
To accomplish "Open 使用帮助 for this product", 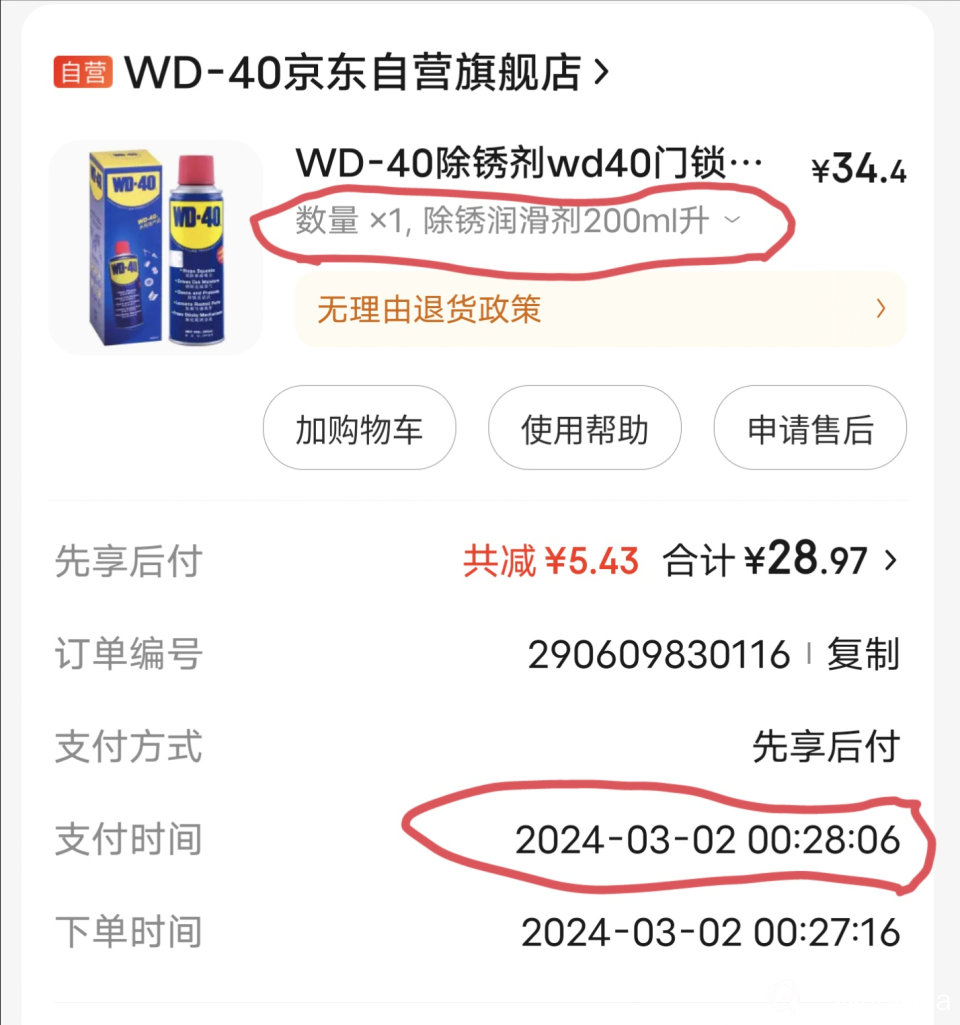I will point(584,429).
